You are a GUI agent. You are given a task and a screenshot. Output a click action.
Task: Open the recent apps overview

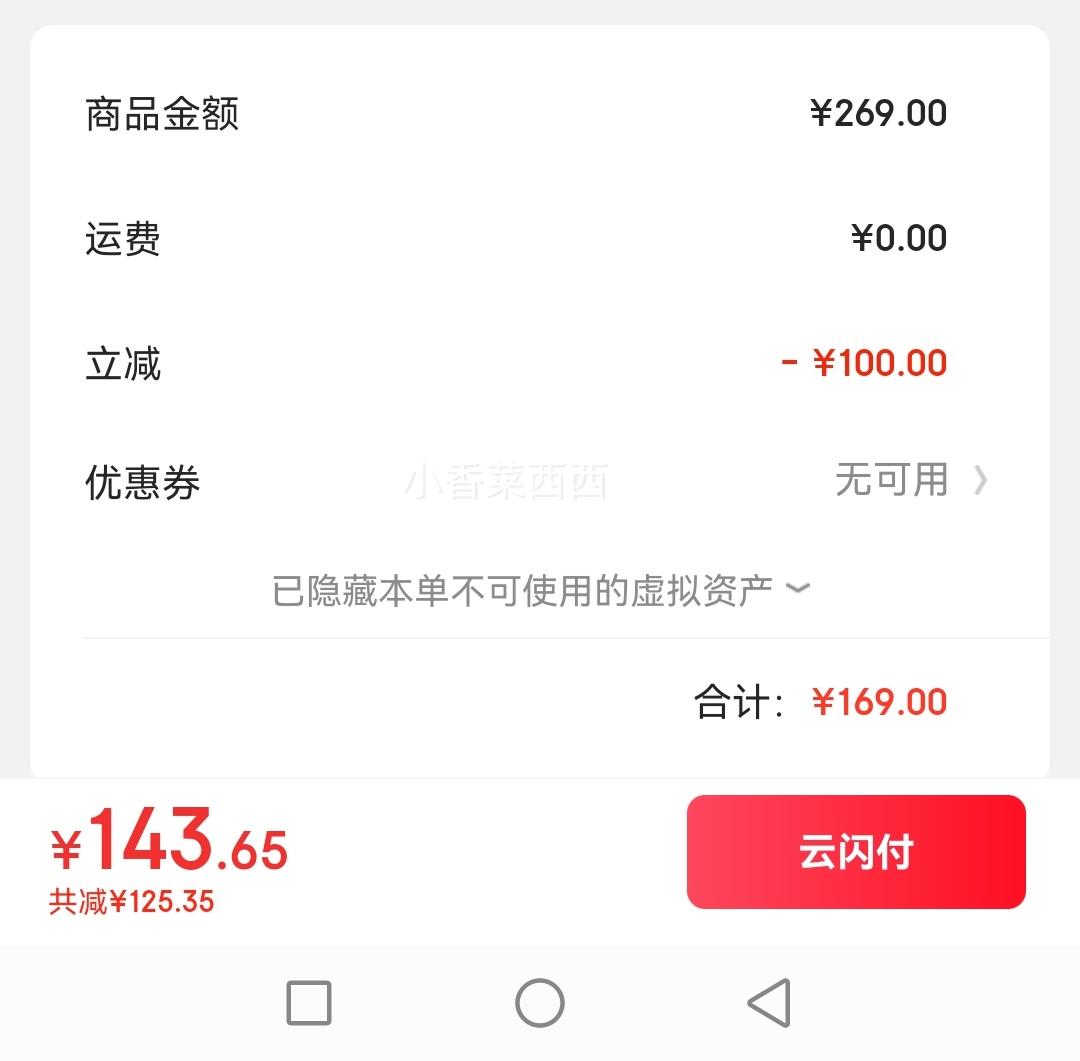point(309,1002)
